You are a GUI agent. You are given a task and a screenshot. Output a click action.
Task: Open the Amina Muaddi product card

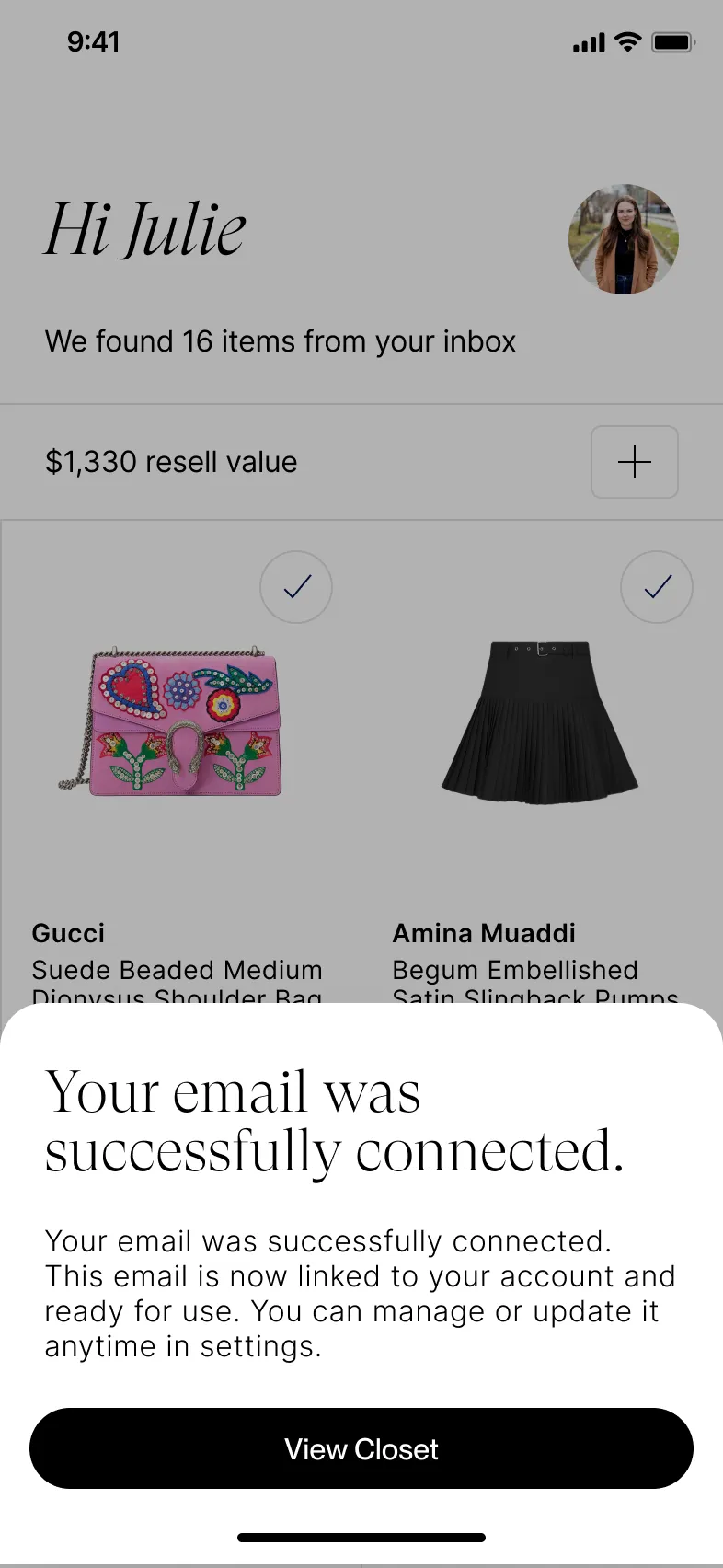[539, 736]
